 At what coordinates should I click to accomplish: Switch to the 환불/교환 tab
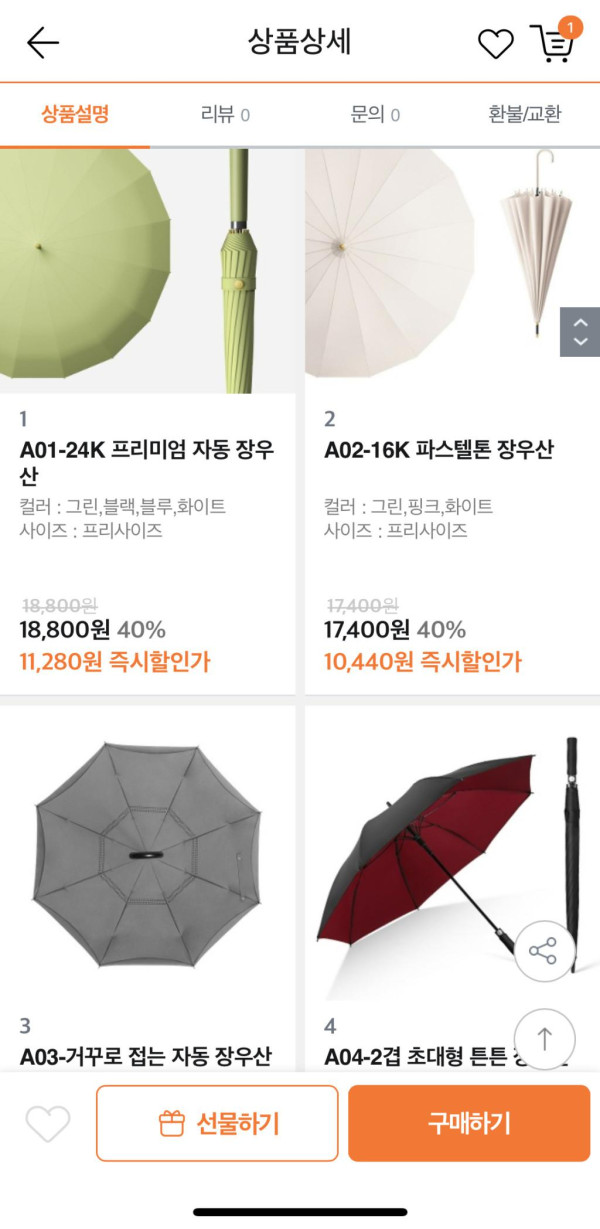tap(525, 114)
